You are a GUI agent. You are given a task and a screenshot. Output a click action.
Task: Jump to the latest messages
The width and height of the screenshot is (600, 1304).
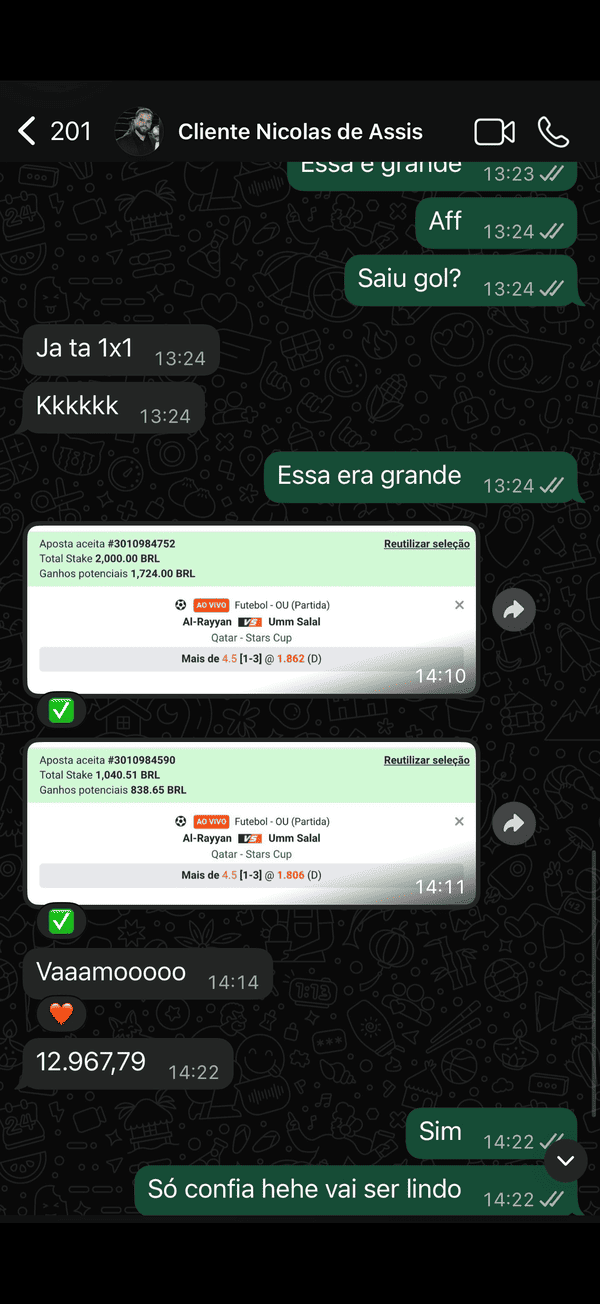click(x=565, y=1160)
